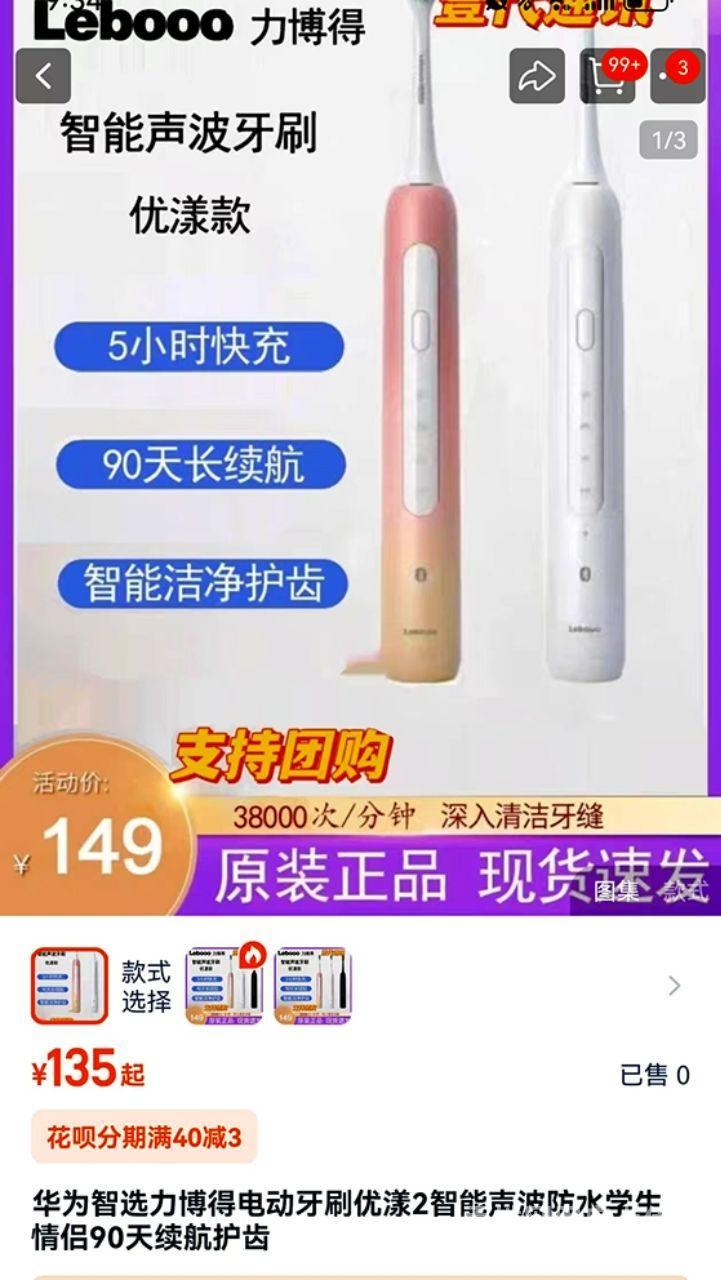Share this toothbrush product
Image resolution: width=721 pixels, height=1280 pixels.
pos(537,76)
